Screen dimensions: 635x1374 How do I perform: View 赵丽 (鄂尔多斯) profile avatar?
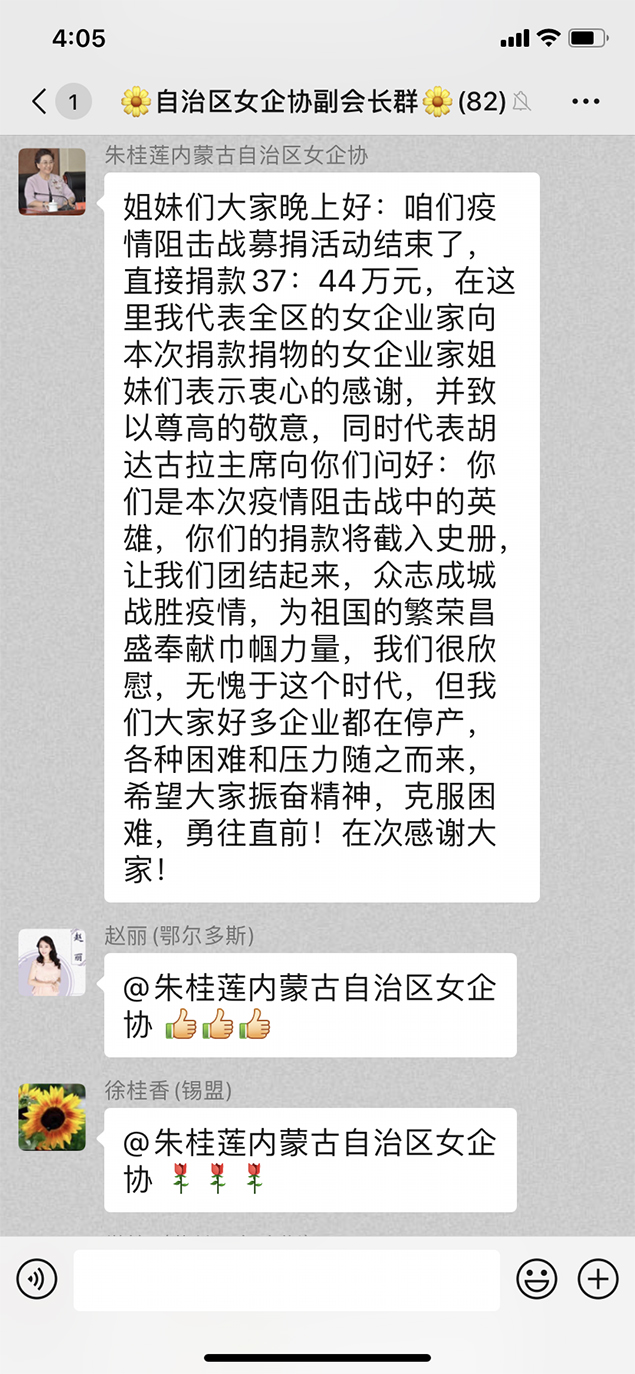pyautogui.click(x=52, y=962)
